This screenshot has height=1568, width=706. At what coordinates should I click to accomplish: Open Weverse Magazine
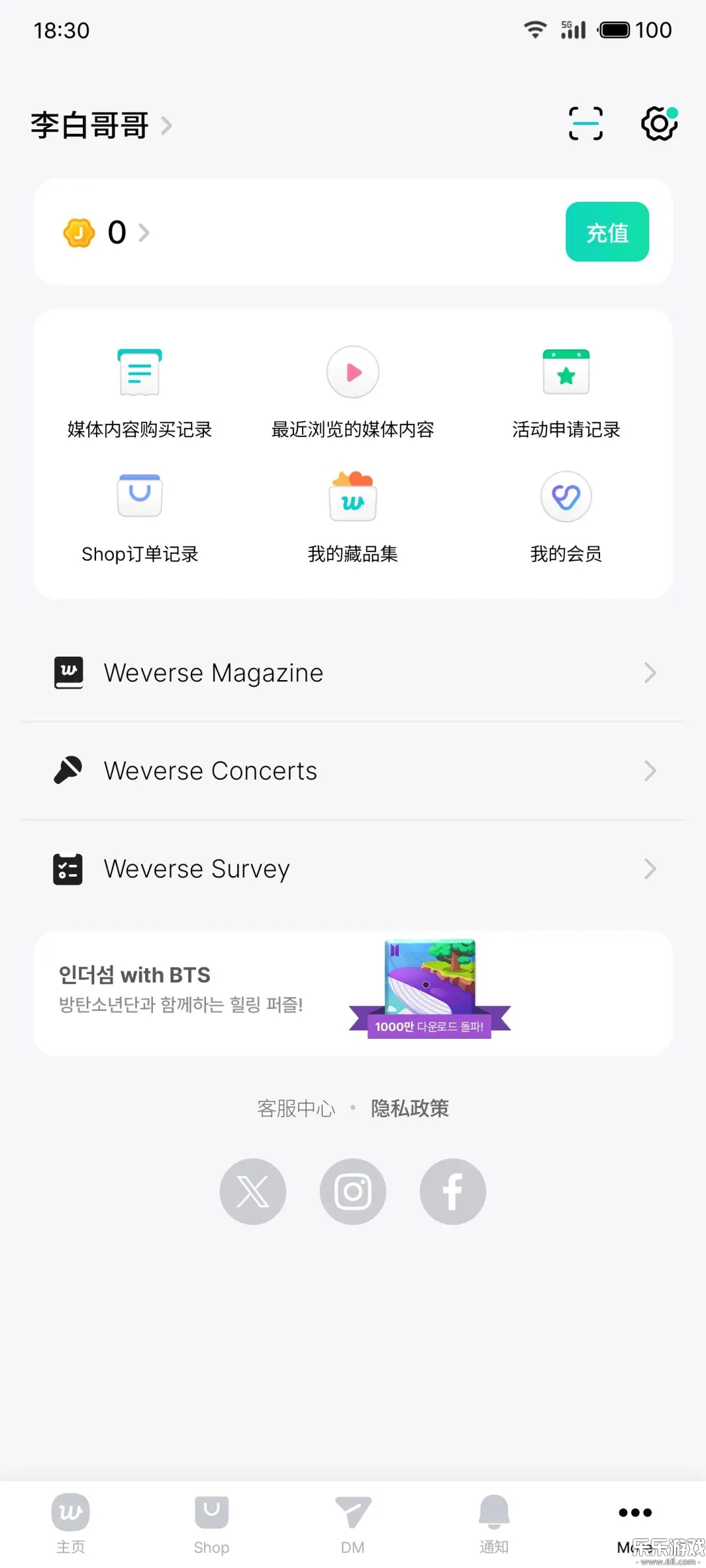point(353,673)
